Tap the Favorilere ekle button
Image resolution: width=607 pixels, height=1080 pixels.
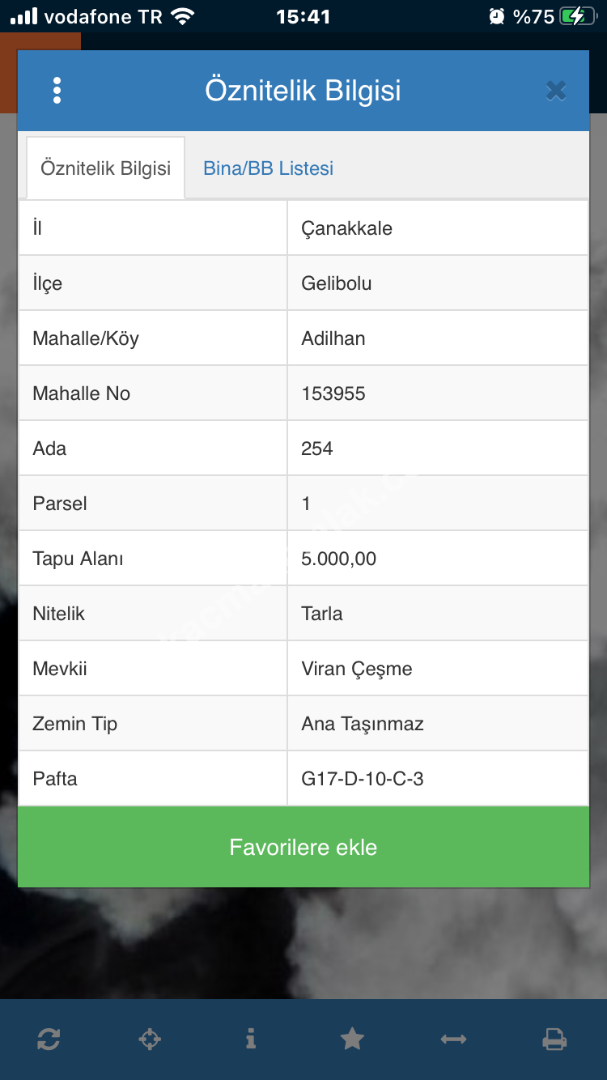(x=303, y=847)
